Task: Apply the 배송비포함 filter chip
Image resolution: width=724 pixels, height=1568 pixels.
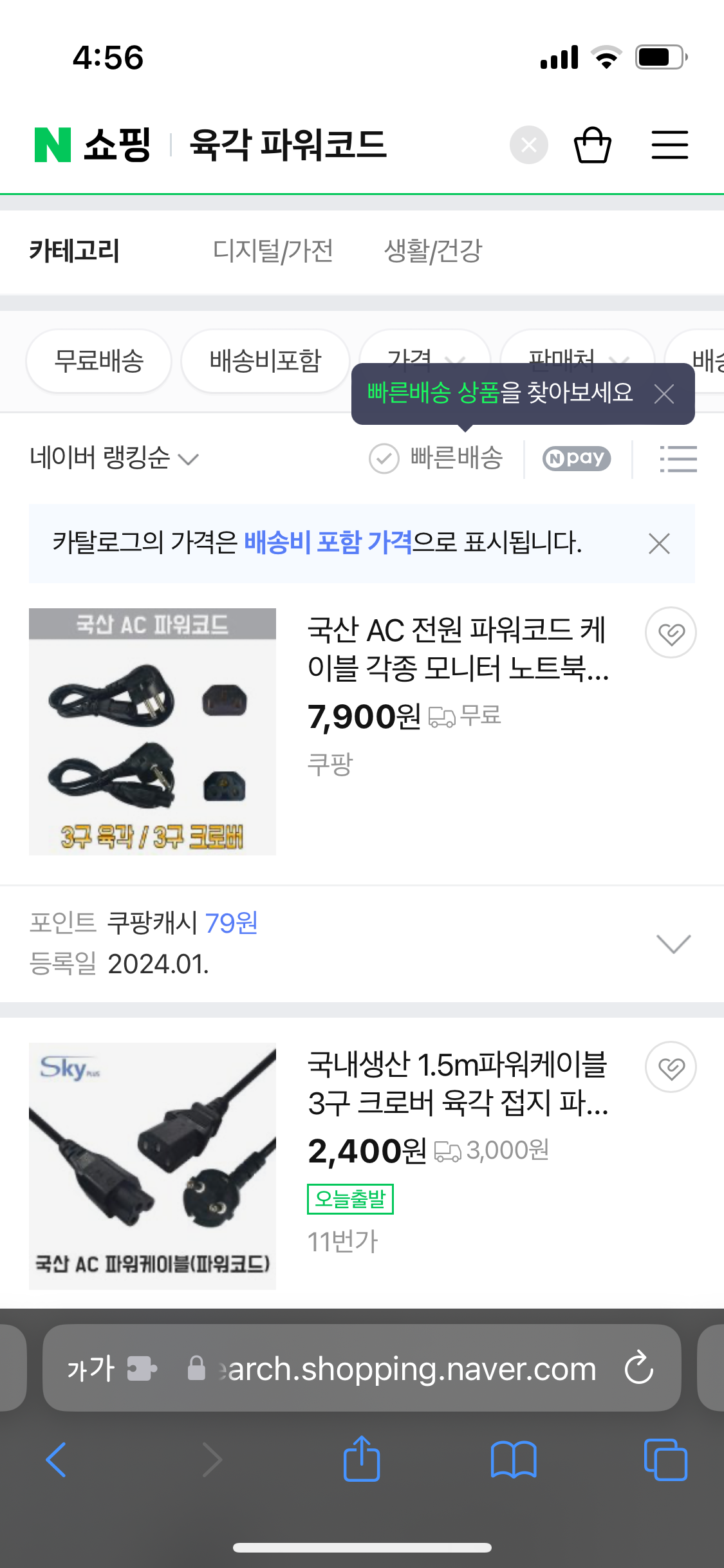Action: point(265,361)
